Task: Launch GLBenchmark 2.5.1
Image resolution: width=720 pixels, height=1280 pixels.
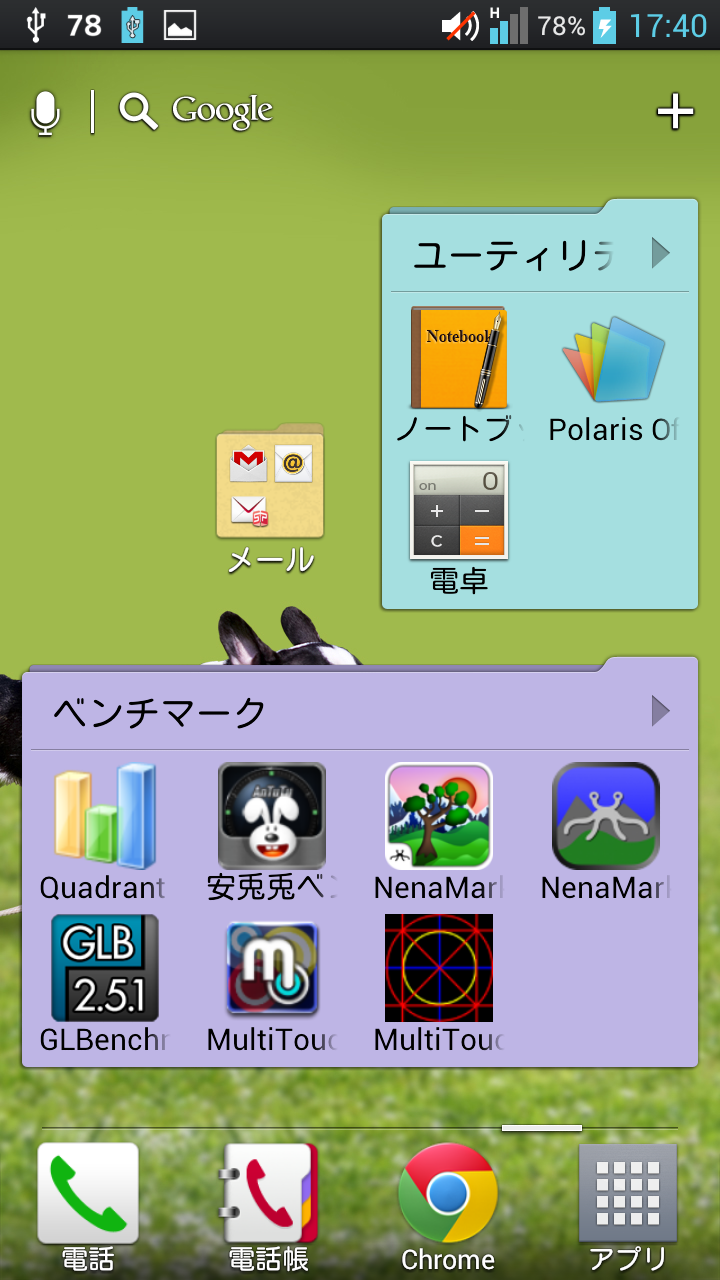Action: [104, 984]
